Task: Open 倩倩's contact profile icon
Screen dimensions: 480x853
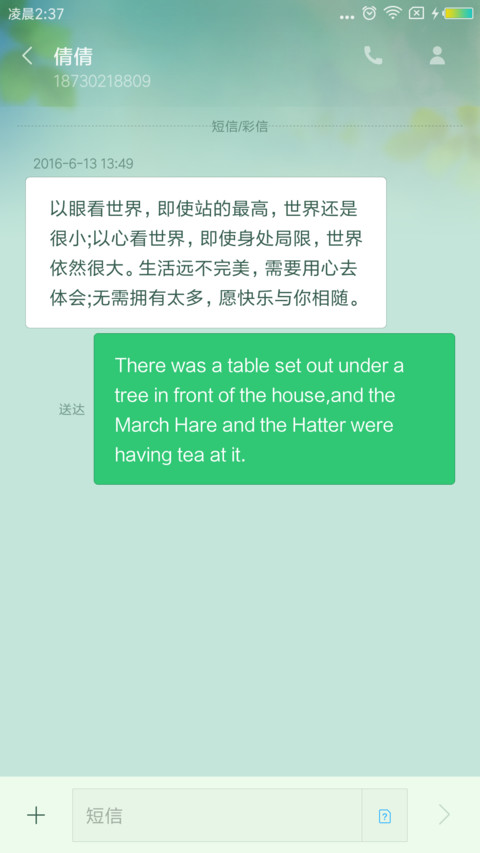Action: [x=437, y=55]
